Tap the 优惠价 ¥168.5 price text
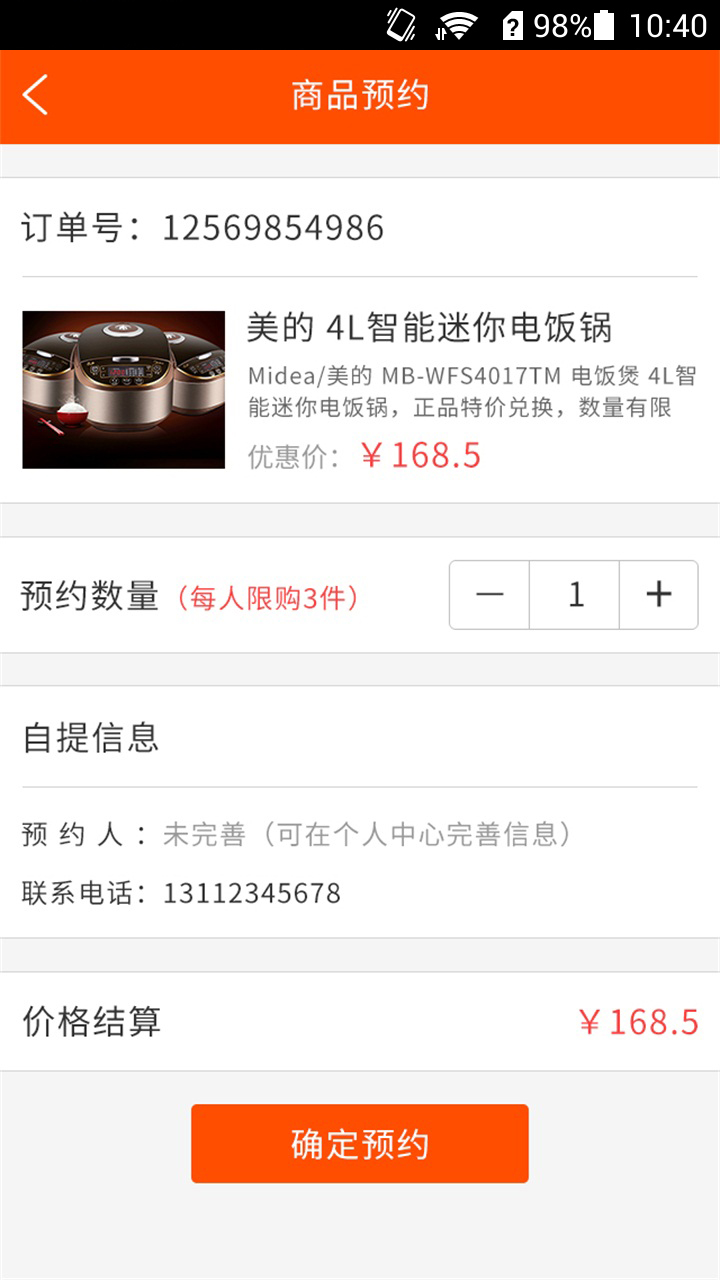720x1280 pixels. coord(420,456)
